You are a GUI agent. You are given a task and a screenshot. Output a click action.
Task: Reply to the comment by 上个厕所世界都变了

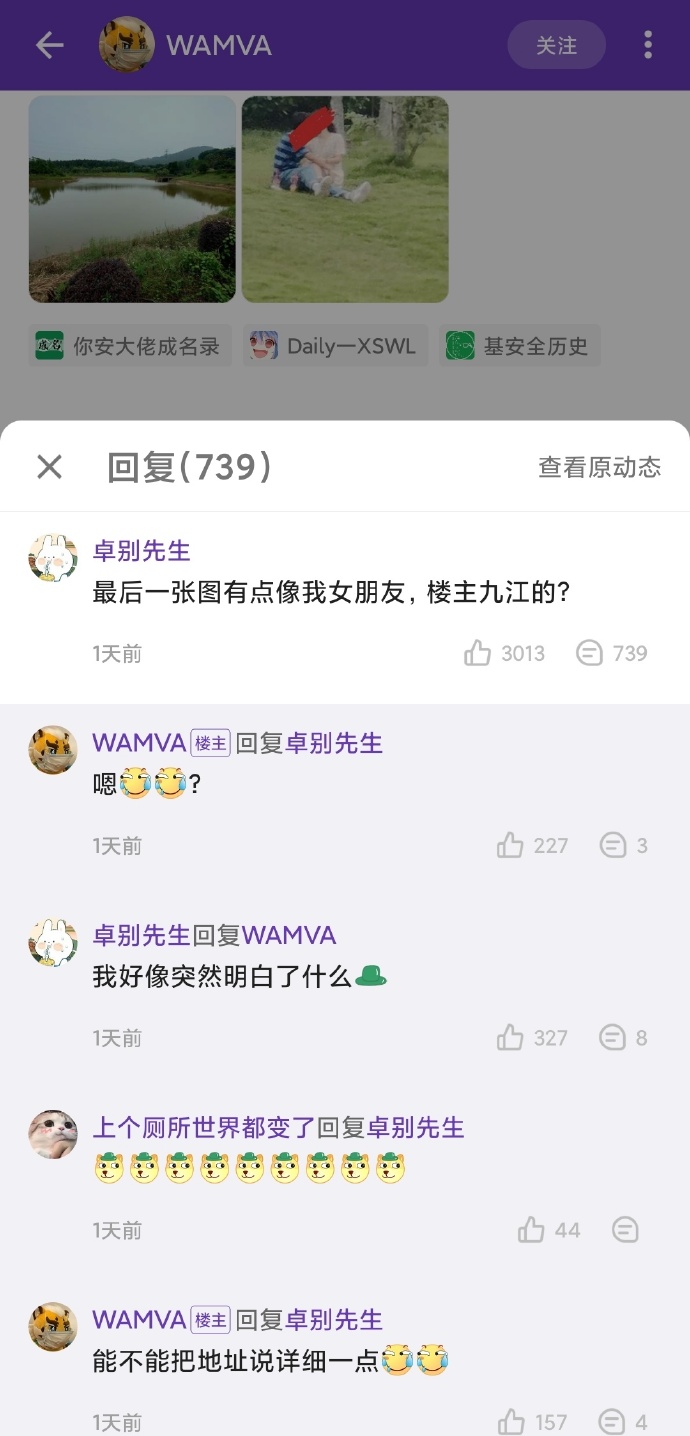[625, 1230]
